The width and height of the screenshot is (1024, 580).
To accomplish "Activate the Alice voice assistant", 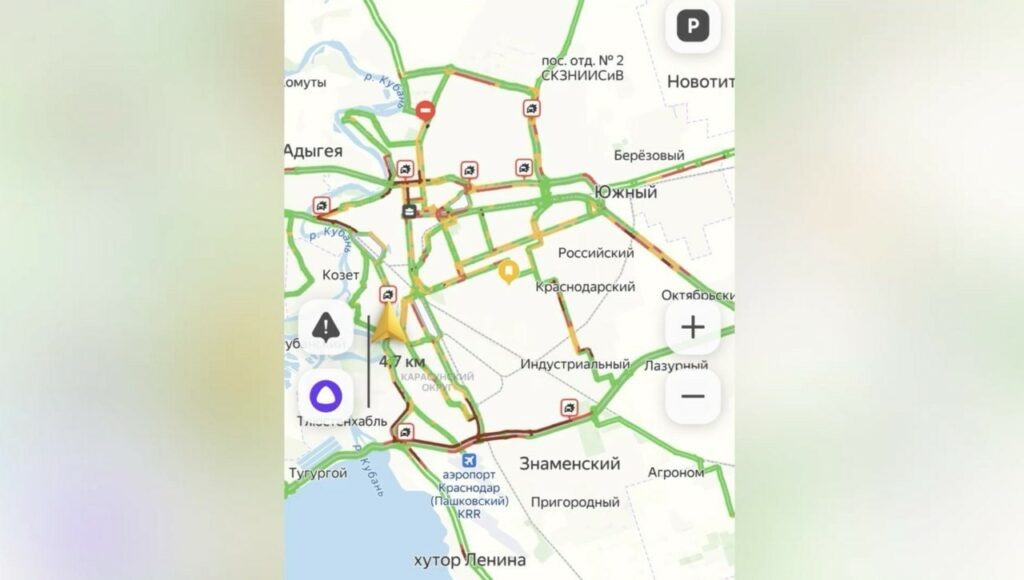I will [326, 396].
